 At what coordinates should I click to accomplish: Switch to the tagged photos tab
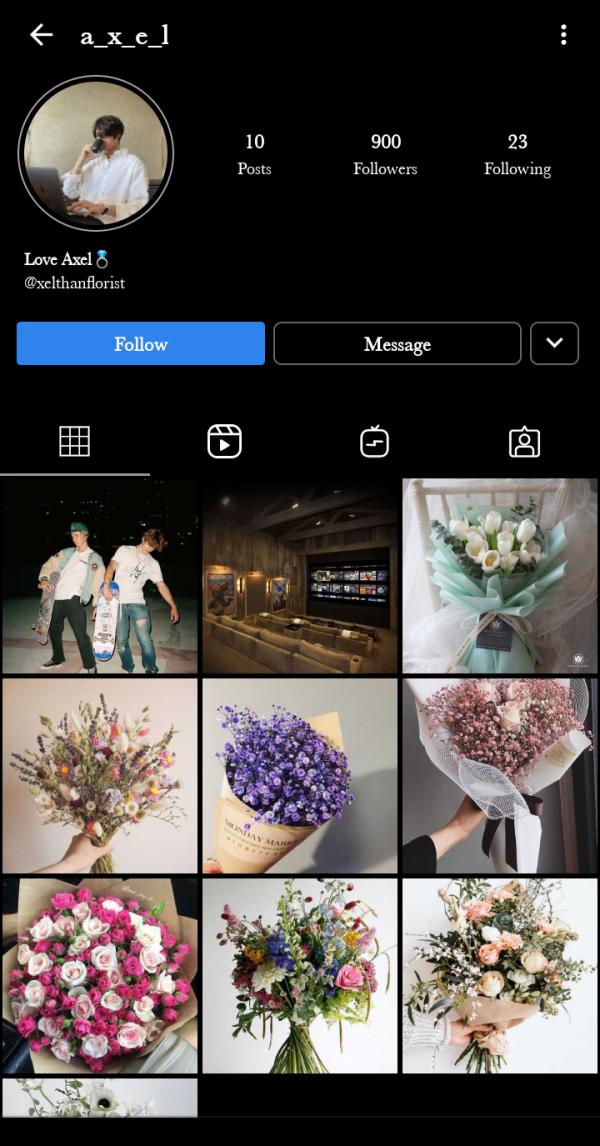coord(524,441)
